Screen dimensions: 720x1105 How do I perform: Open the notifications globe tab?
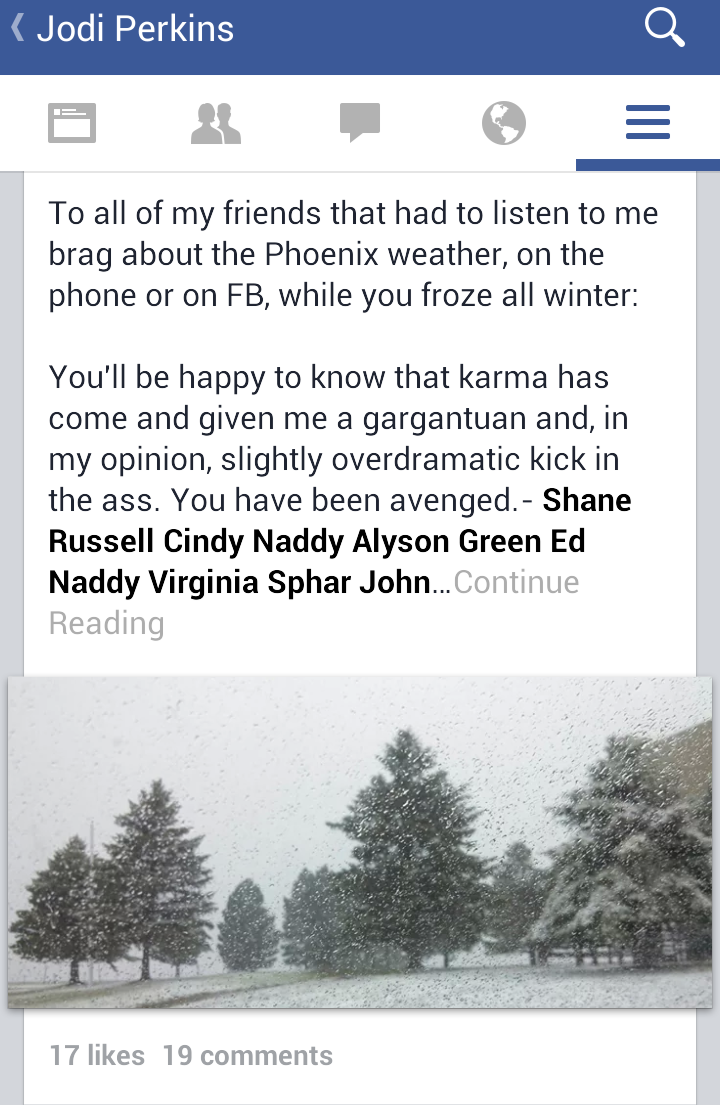(x=504, y=124)
